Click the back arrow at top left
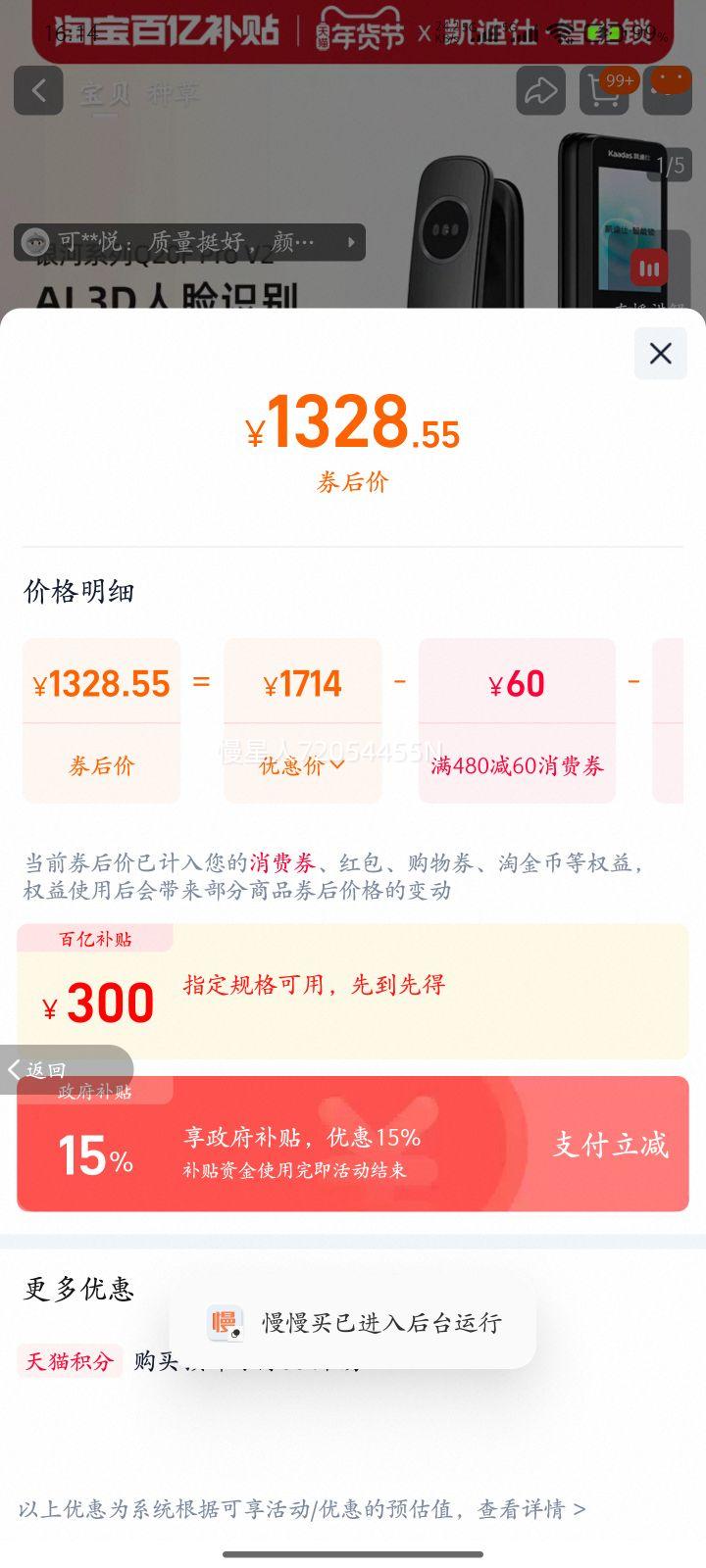 [x=37, y=92]
